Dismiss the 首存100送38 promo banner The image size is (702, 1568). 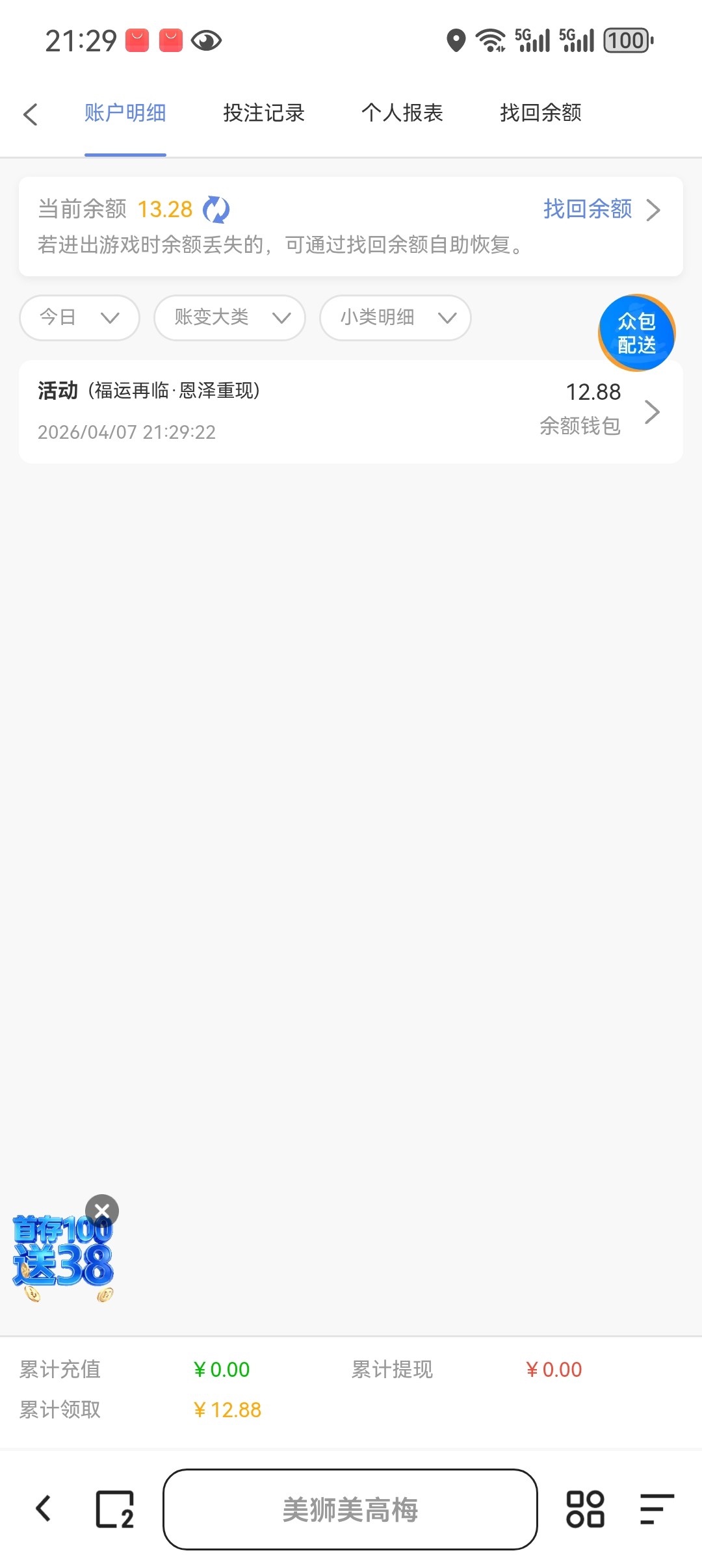tap(102, 1210)
